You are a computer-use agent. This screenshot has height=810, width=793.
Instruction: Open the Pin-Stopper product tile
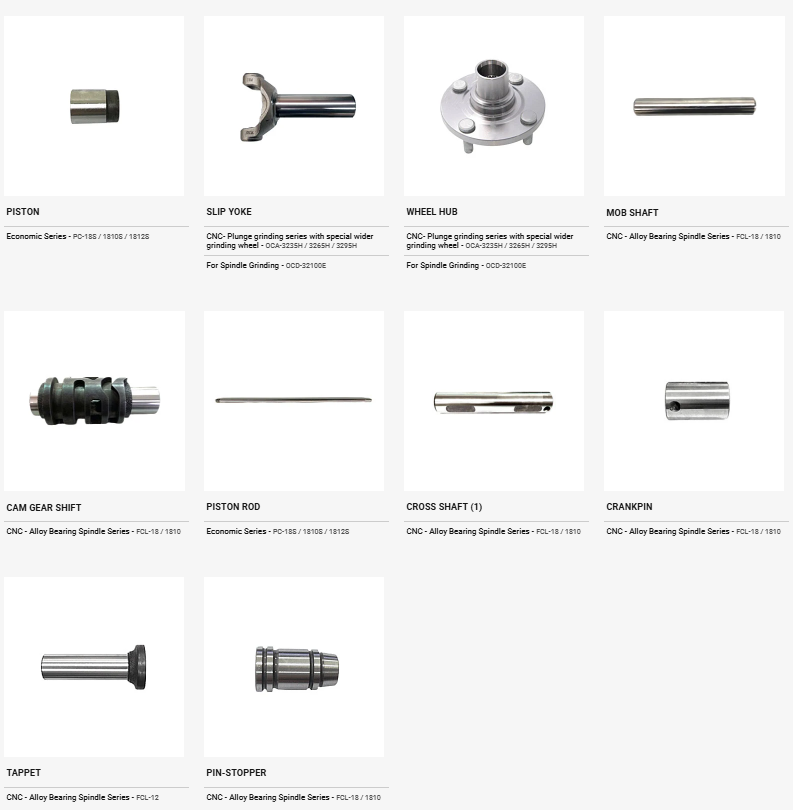pos(294,666)
